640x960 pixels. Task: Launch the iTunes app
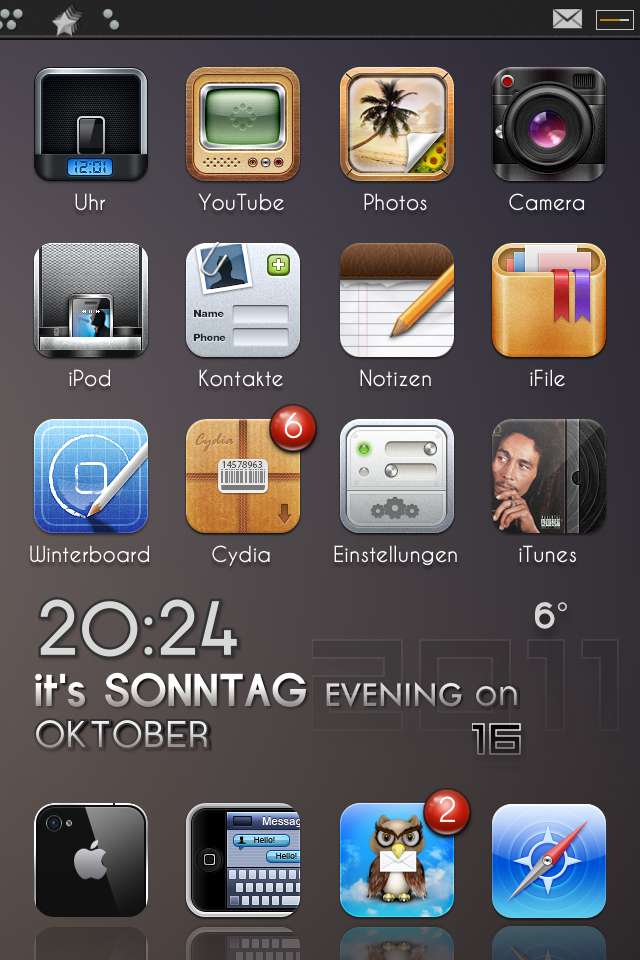[548, 476]
